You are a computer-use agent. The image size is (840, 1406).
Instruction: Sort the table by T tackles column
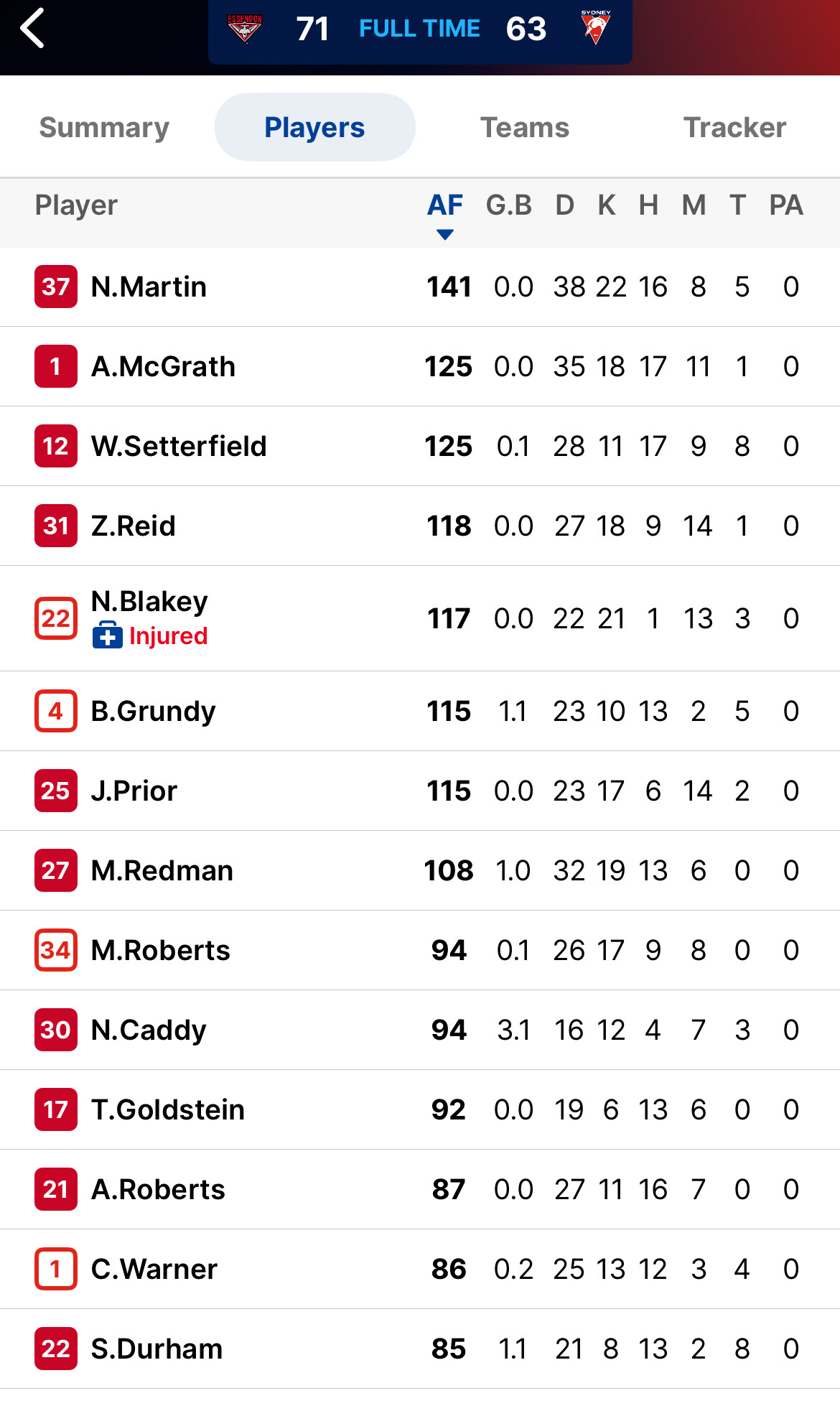(x=737, y=205)
